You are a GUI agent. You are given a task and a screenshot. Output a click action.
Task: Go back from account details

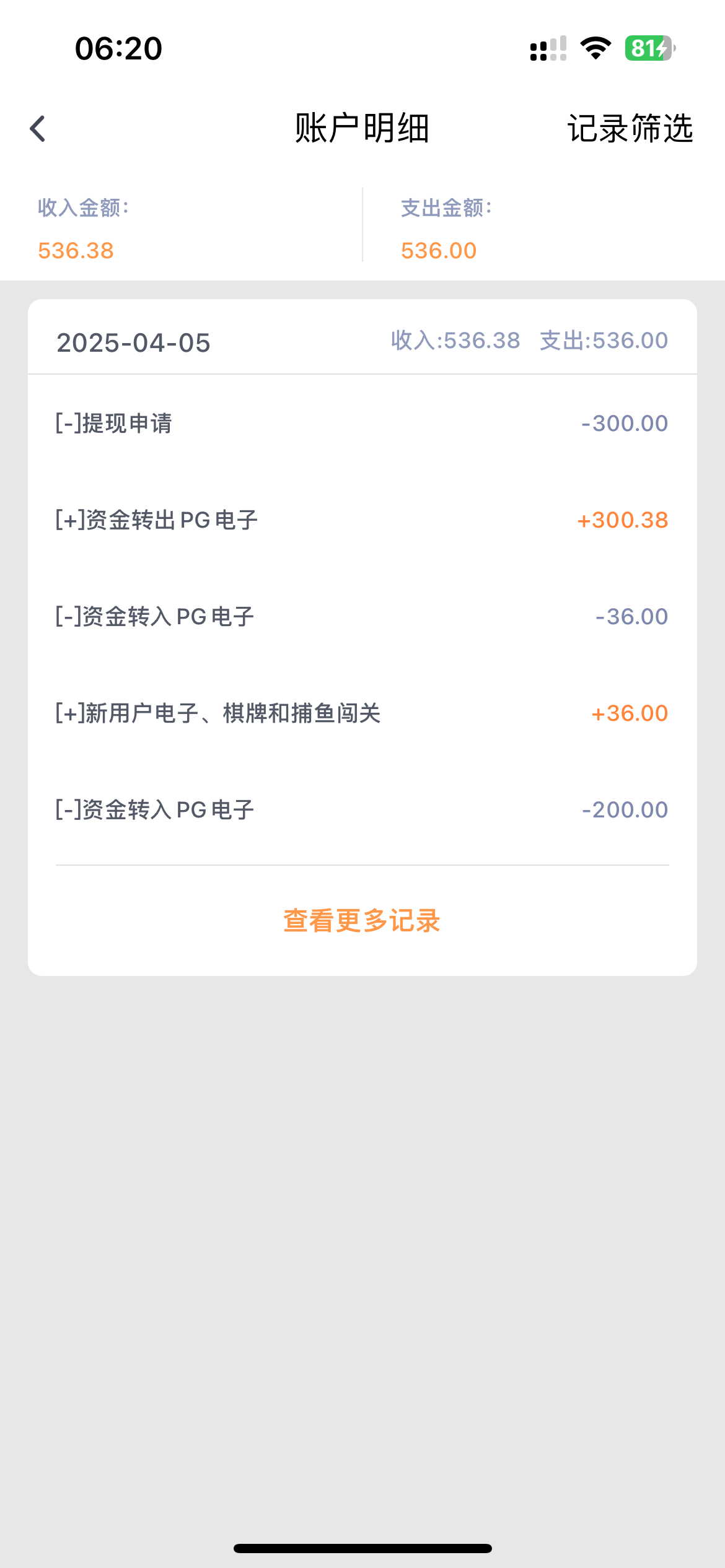pyautogui.click(x=38, y=129)
